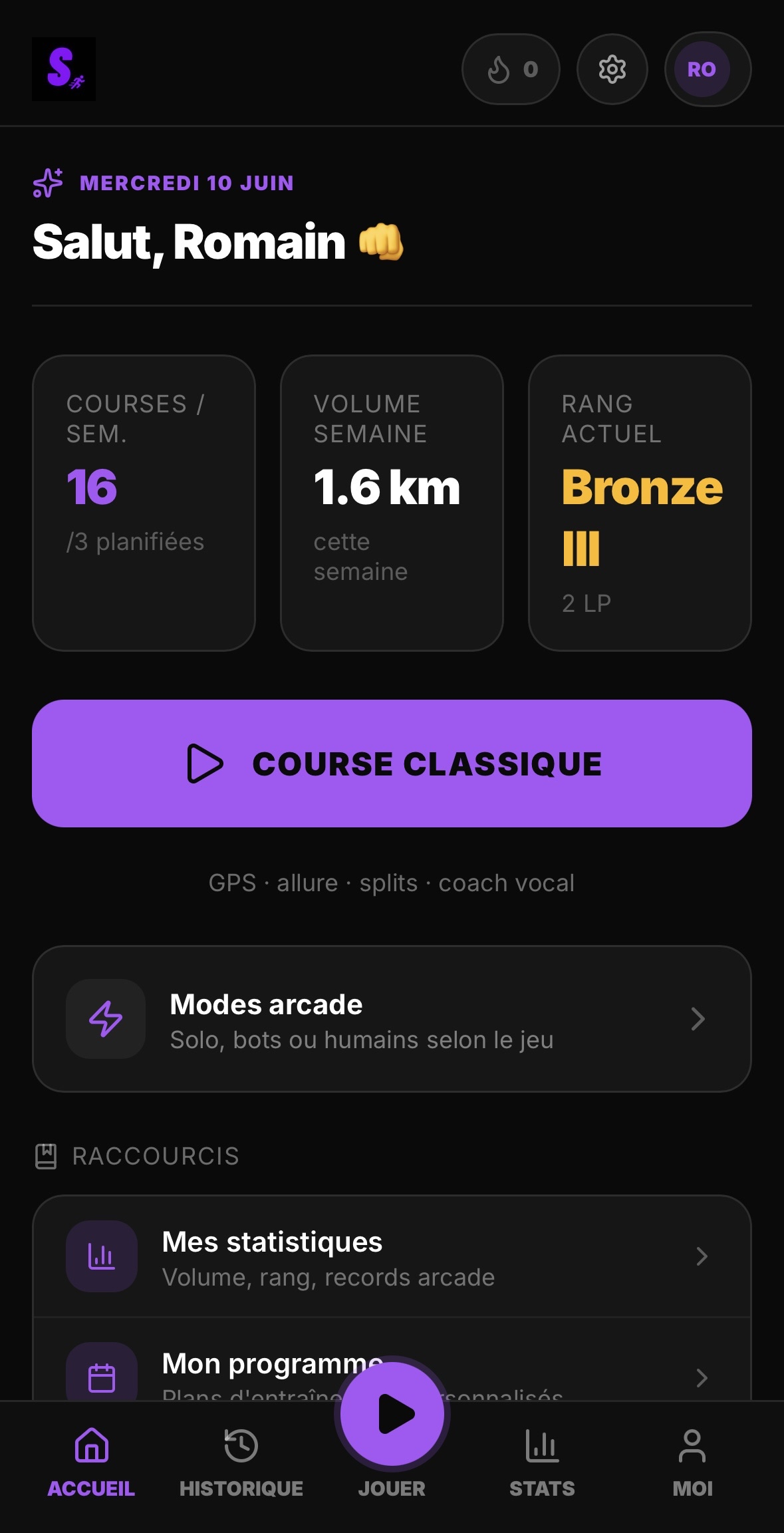
Task: Tap the central Jouer play button
Action: click(x=392, y=1413)
